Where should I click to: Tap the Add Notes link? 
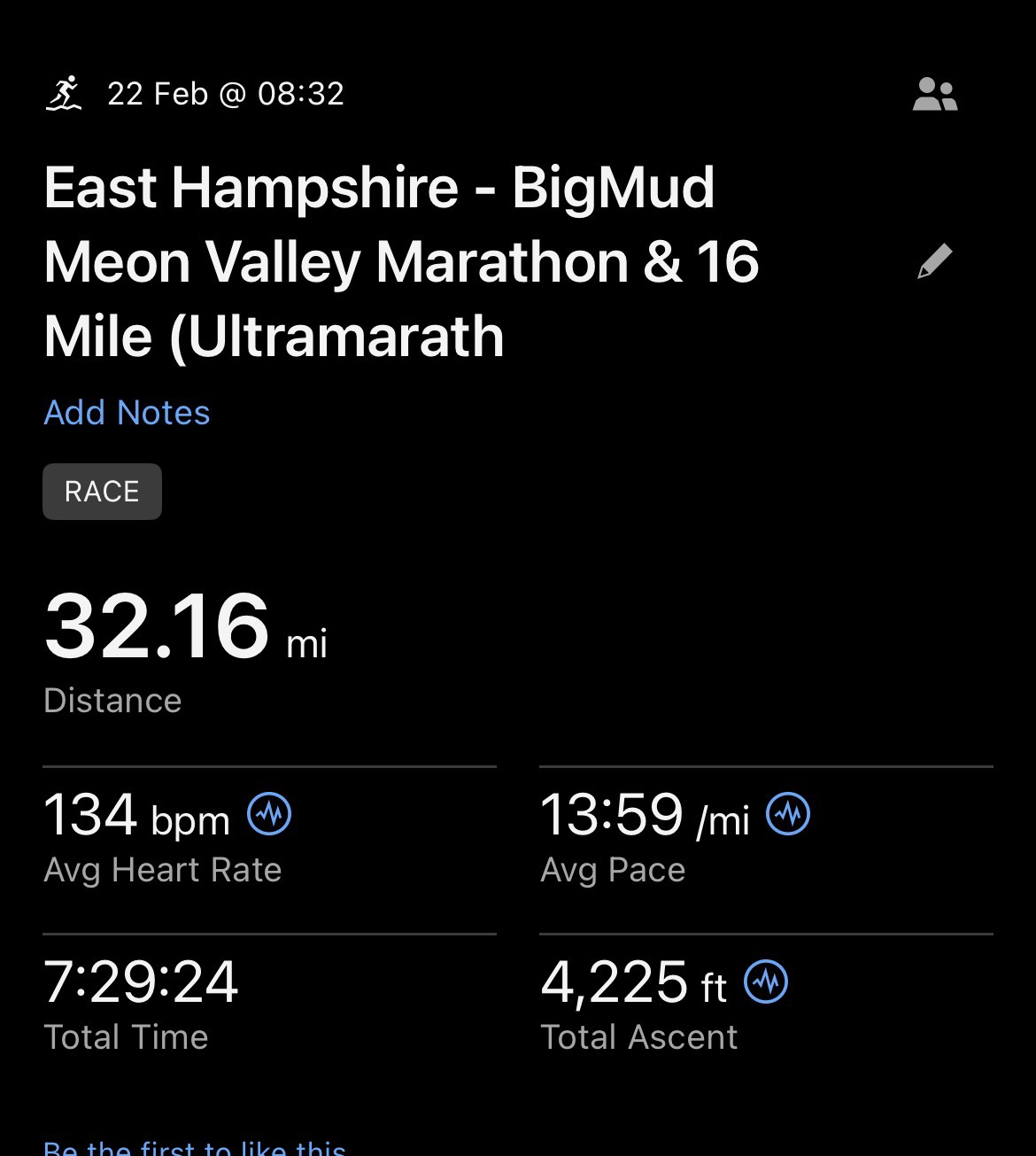click(x=127, y=413)
